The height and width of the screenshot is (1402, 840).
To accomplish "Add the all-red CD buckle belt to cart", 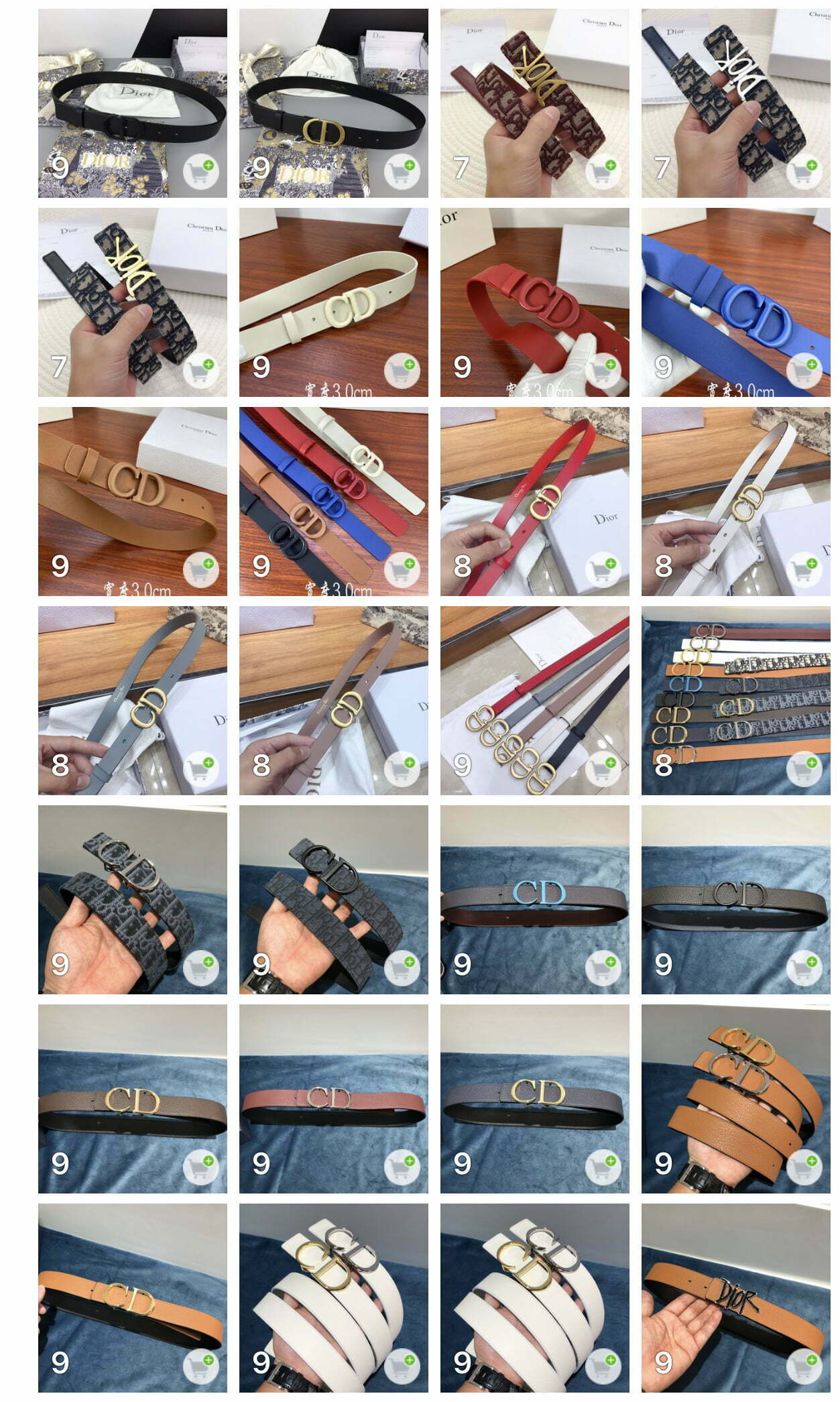I will click(x=603, y=371).
